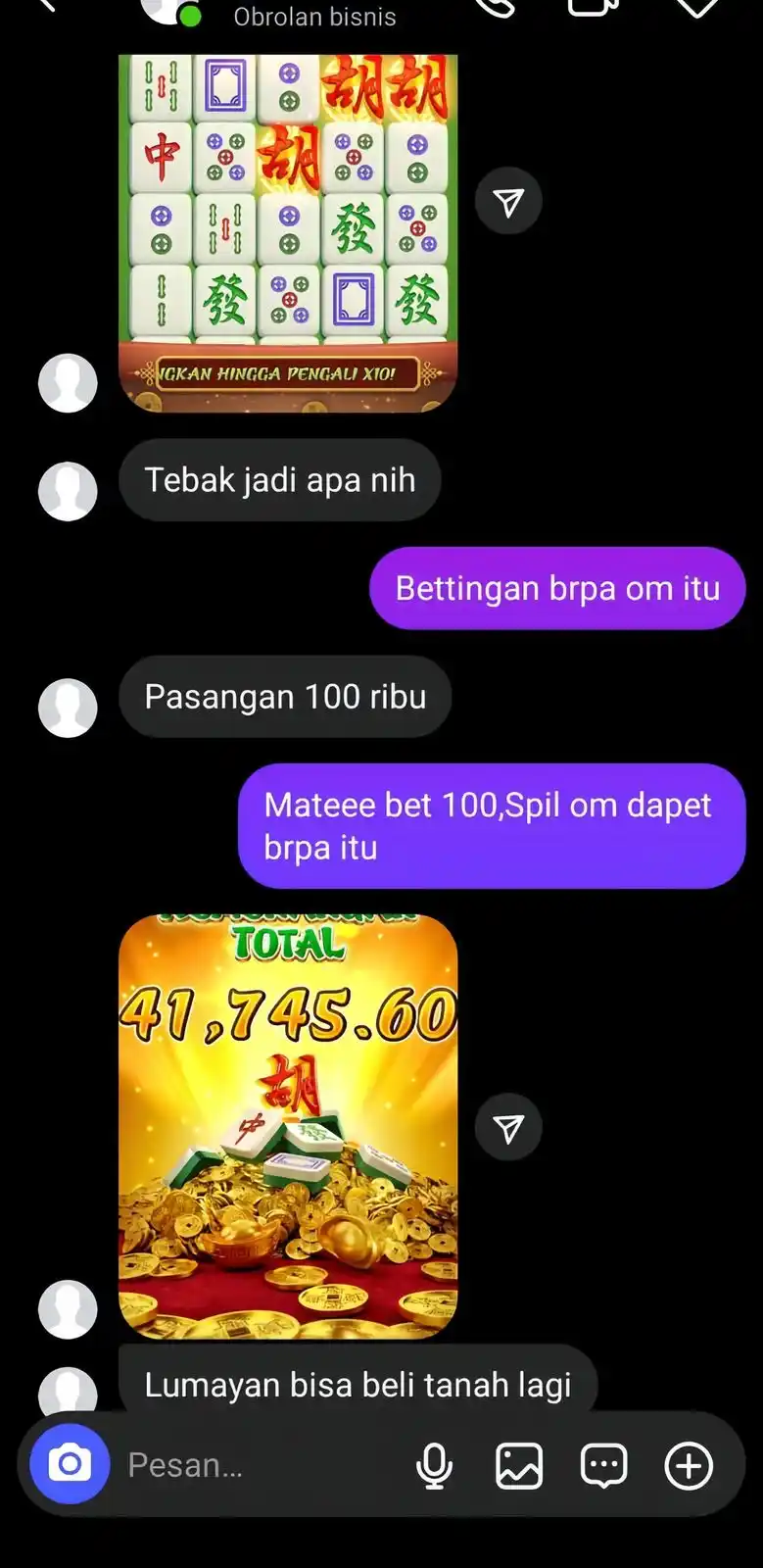Open more attachment options plus
This screenshot has width=763, height=1568.
tap(689, 1466)
